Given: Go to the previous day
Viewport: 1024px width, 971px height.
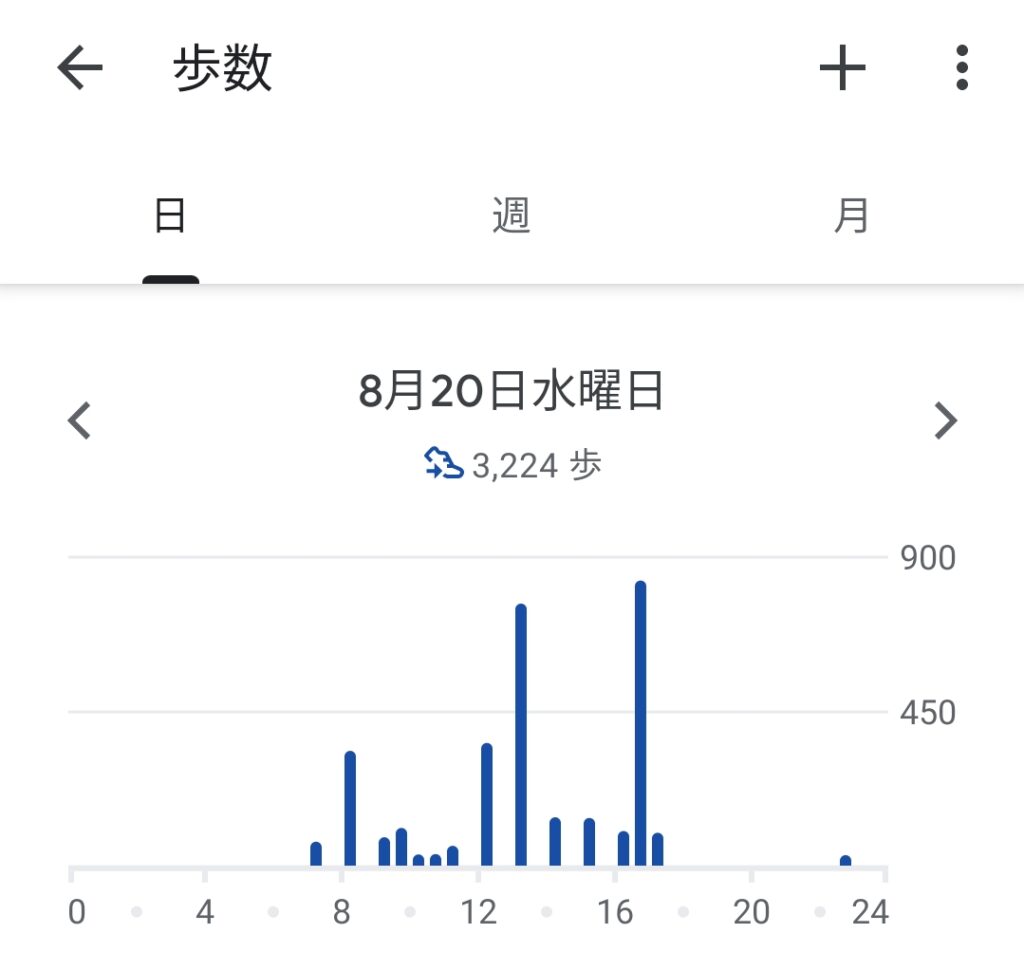Looking at the screenshot, I should (x=80, y=421).
